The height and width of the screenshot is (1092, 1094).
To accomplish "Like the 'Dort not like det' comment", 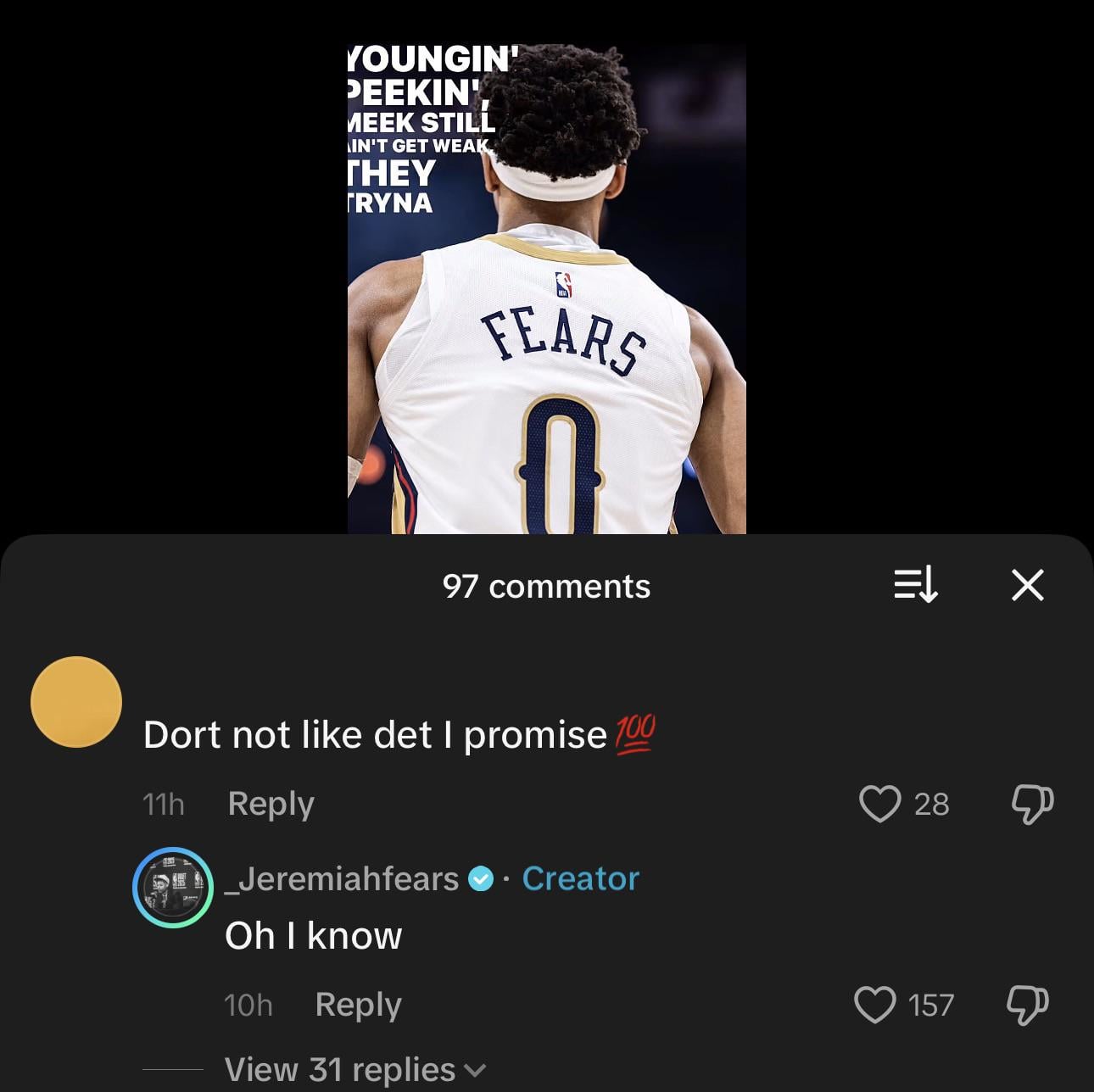I will point(879,803).
